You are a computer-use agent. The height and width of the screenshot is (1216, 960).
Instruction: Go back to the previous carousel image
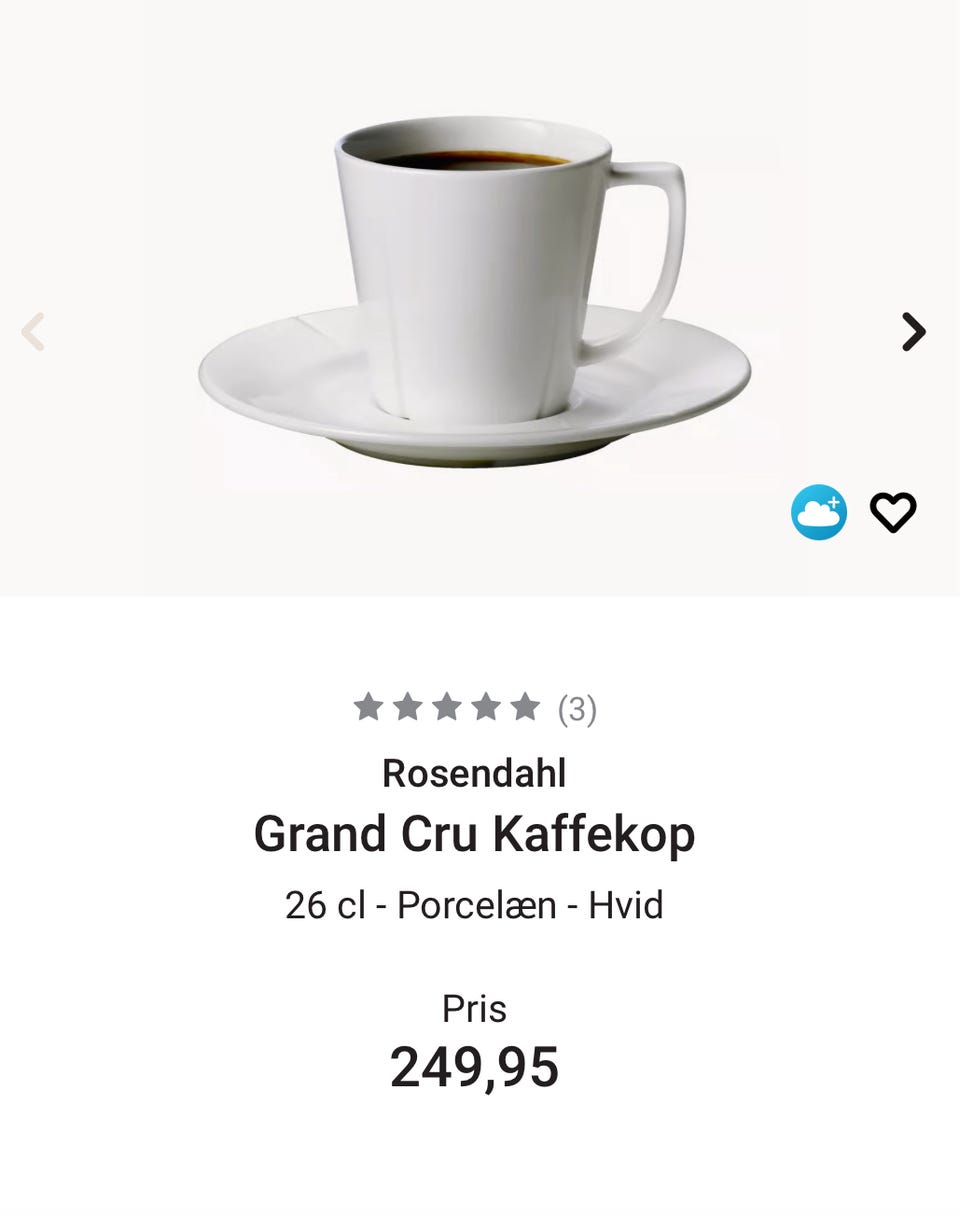tap(34, 332)
